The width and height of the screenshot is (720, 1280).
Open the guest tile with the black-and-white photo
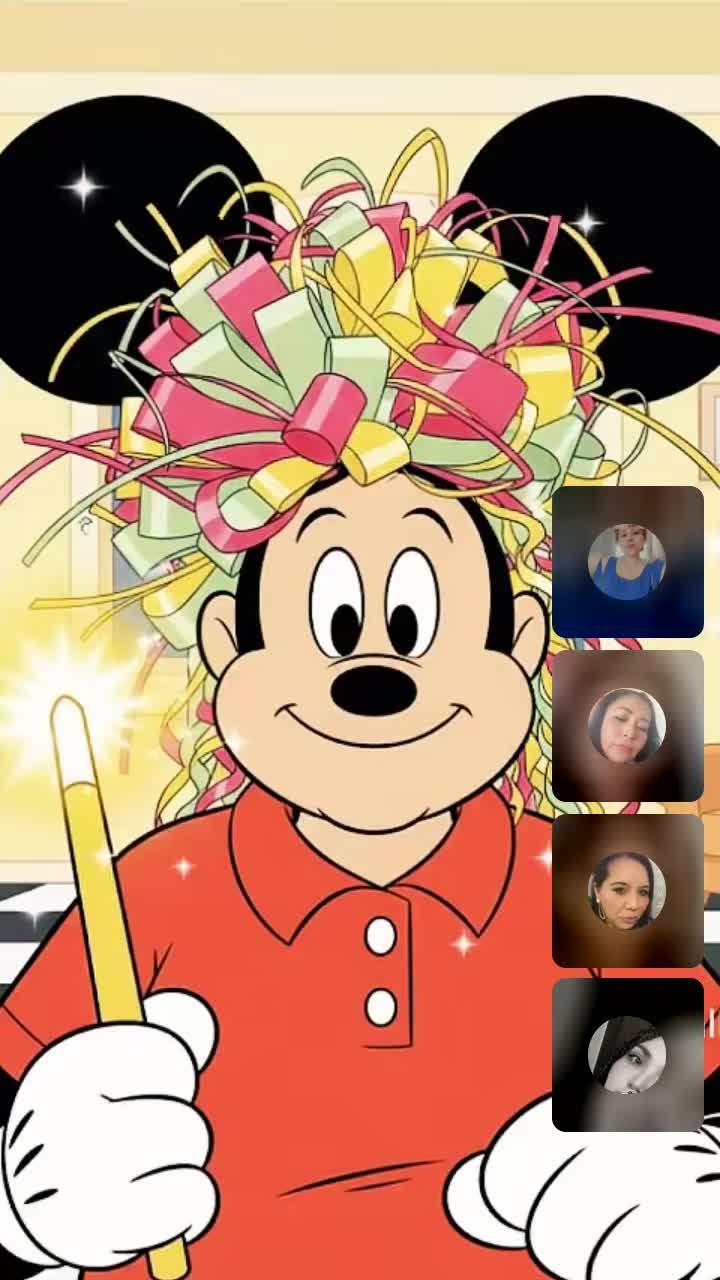point(627,1054)
